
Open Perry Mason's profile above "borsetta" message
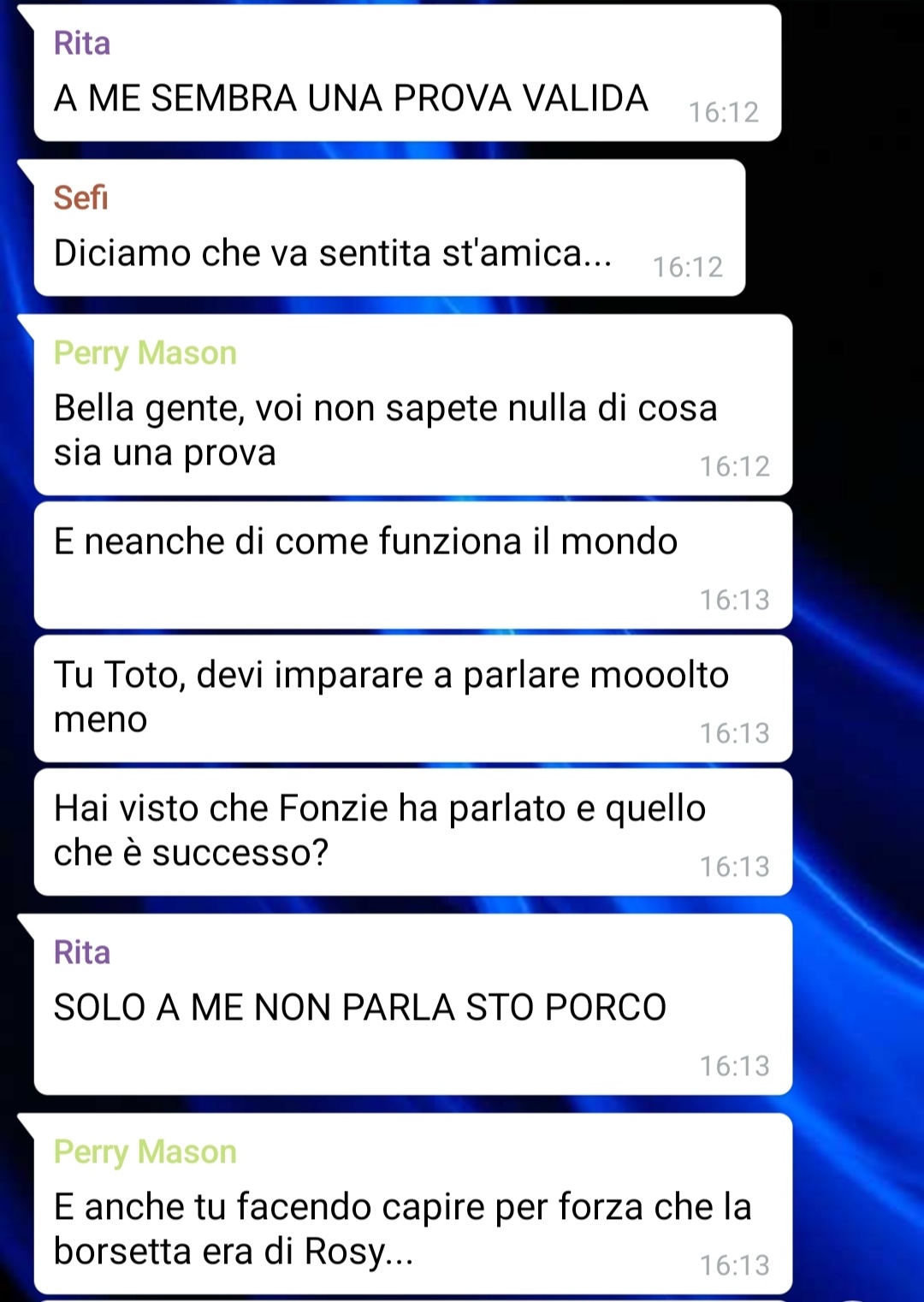[145, 1152]
